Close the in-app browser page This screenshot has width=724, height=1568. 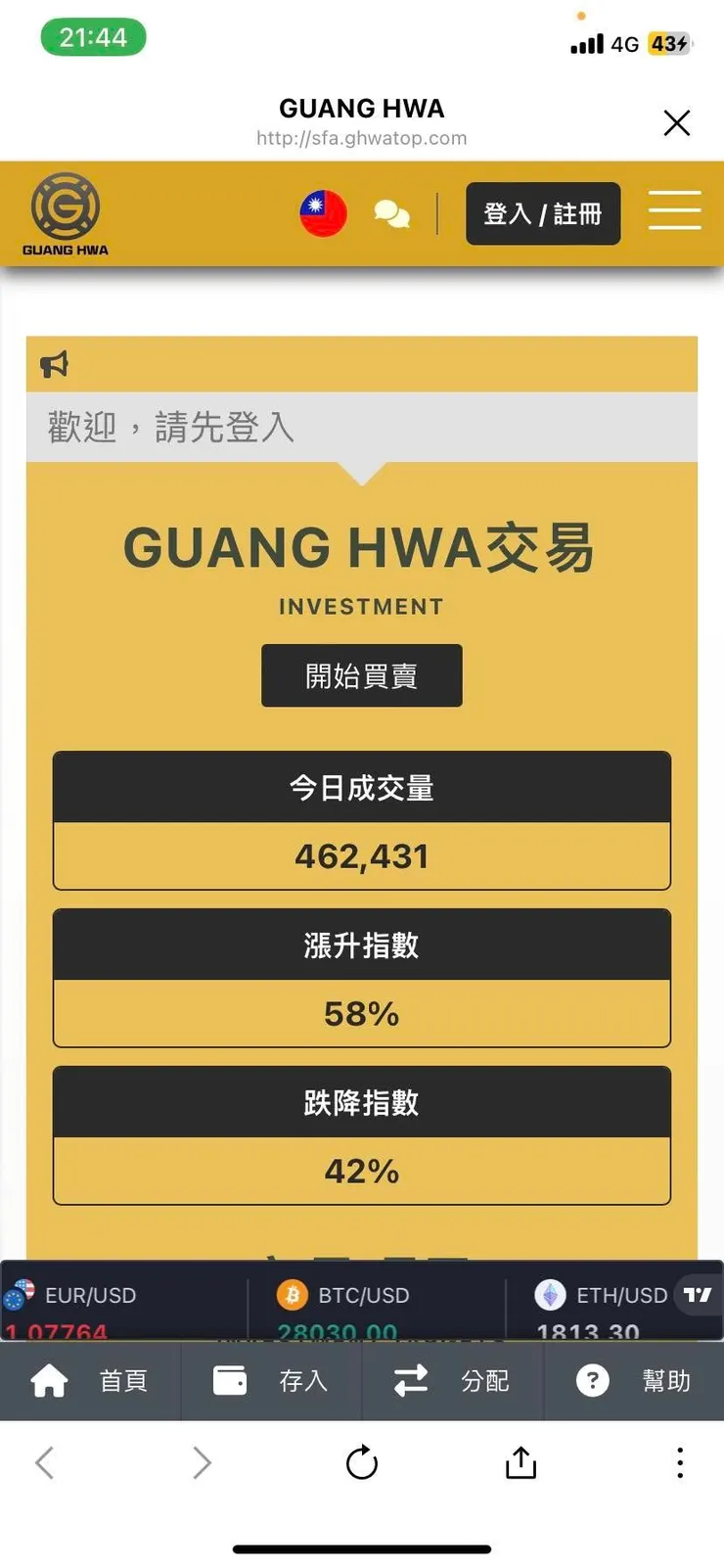point(676,122)
